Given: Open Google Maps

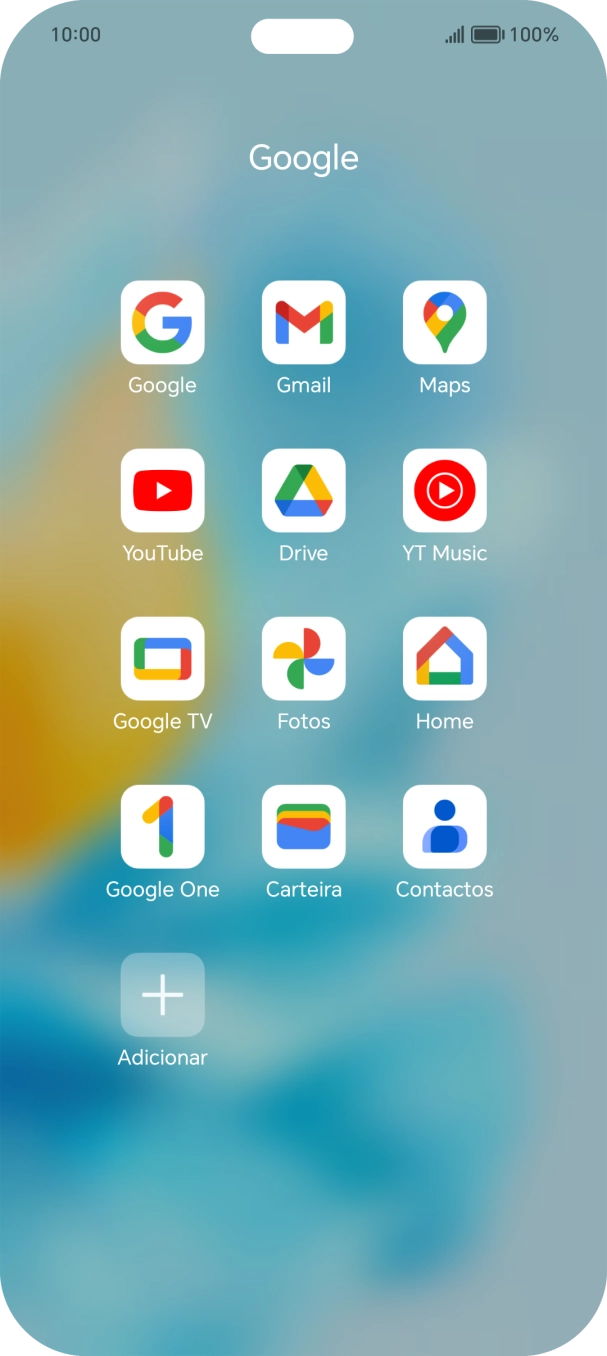Looking at the screenshot, I should [x=444, y=322].
